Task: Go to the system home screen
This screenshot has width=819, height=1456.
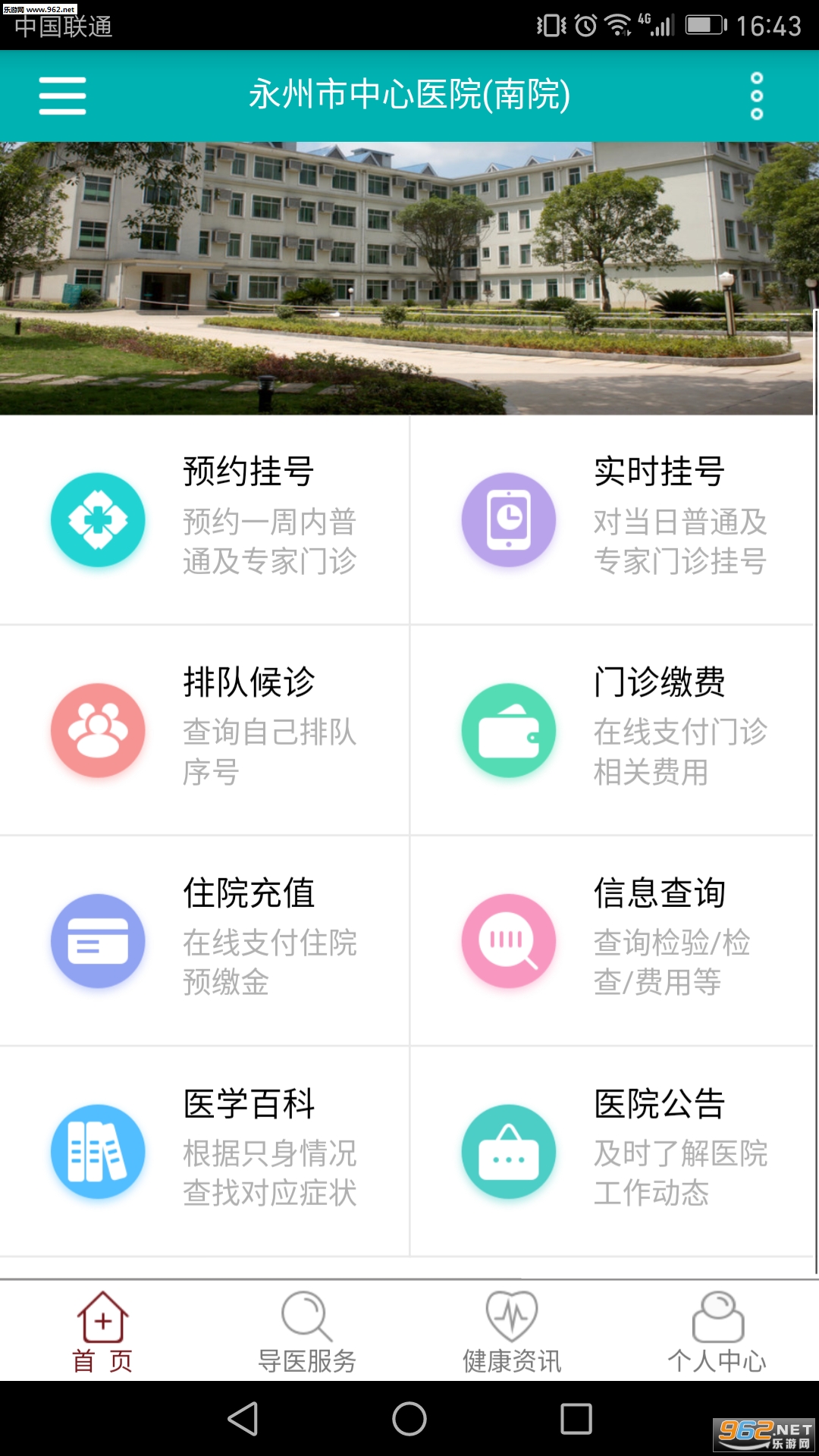Action: (409, 1418)
